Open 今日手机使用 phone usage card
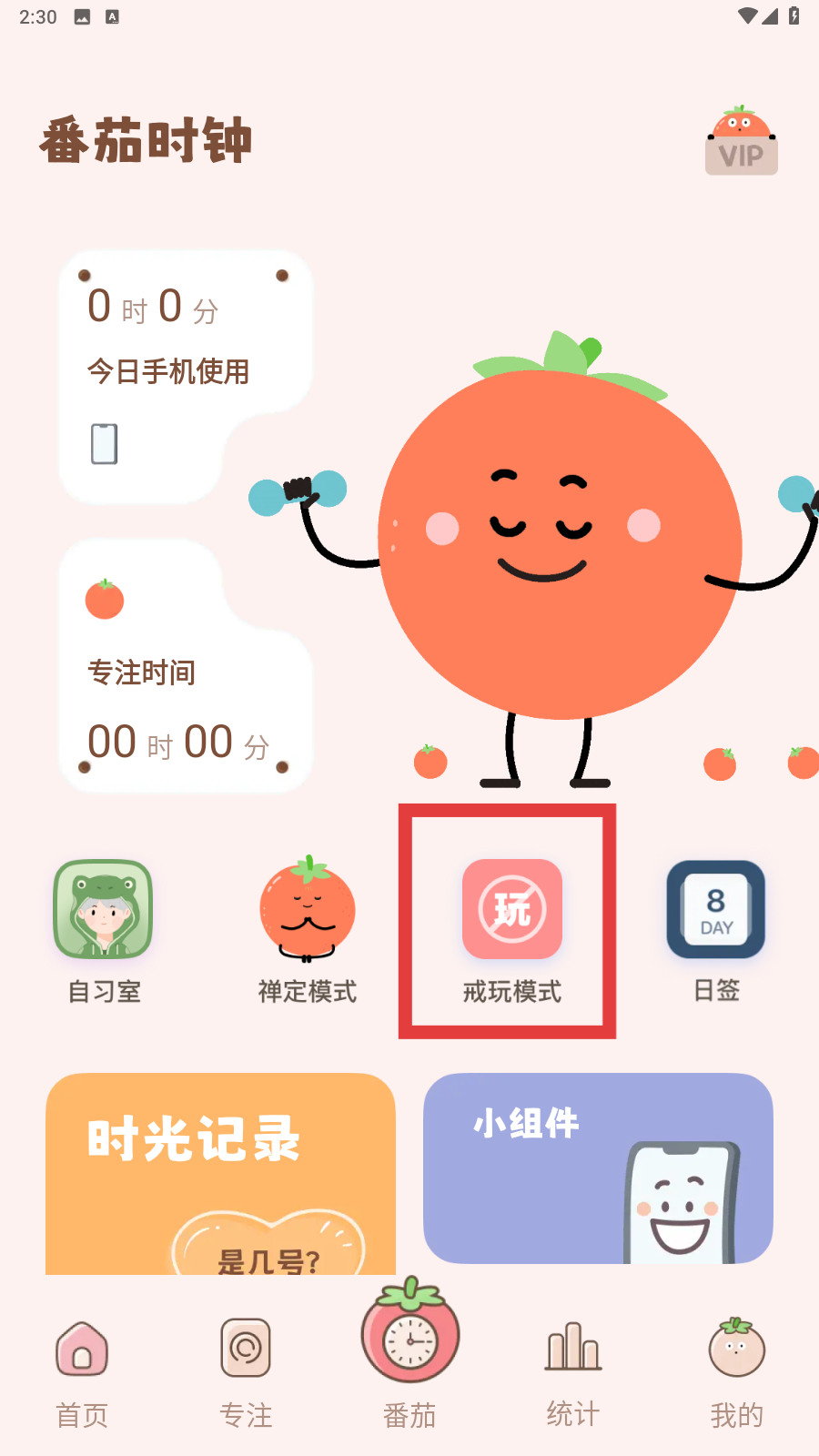Image resolution: width=819 pixels, height=1456 pixels. click(x=186, y=377)
